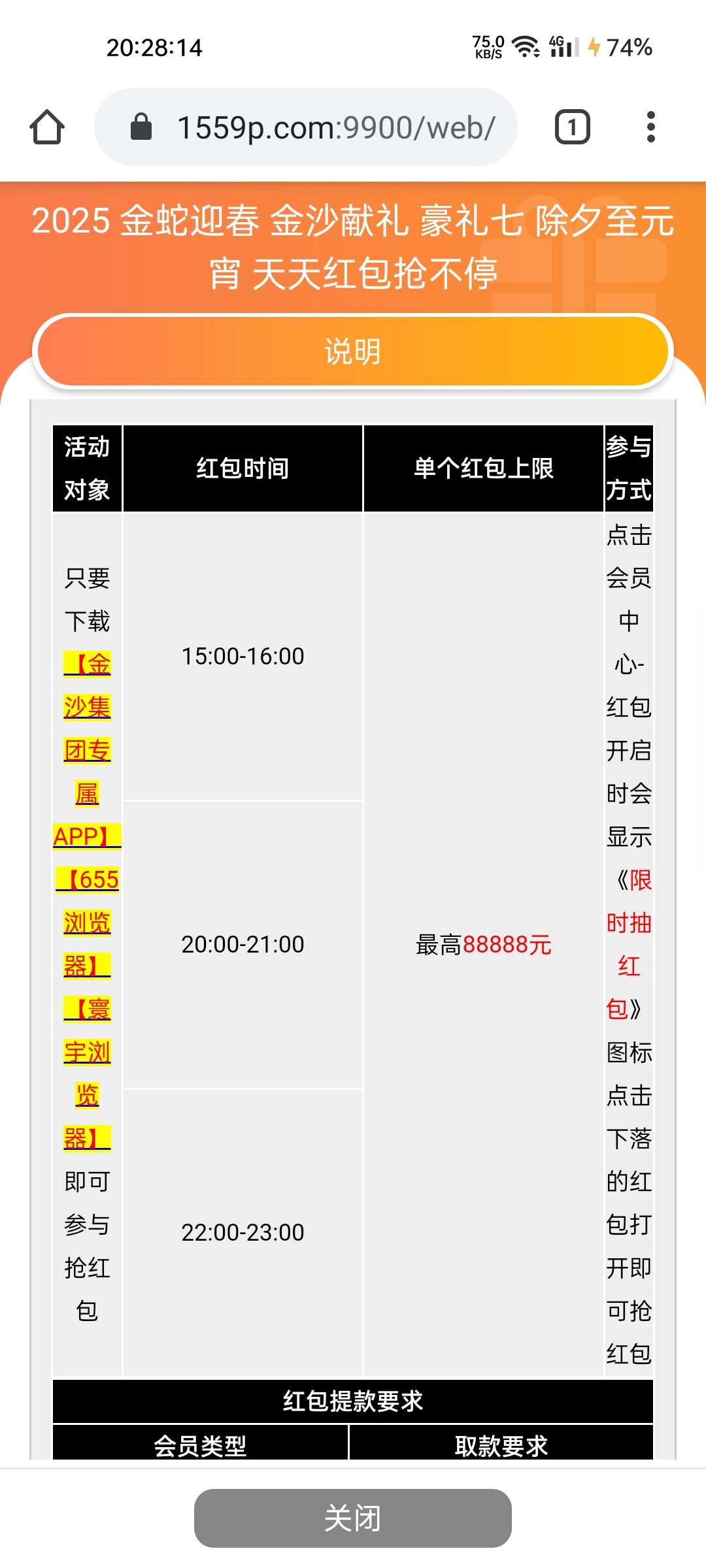Screen dimensions: 706x1568
Task: Tap the browser home icon
Action: [47, 127]
